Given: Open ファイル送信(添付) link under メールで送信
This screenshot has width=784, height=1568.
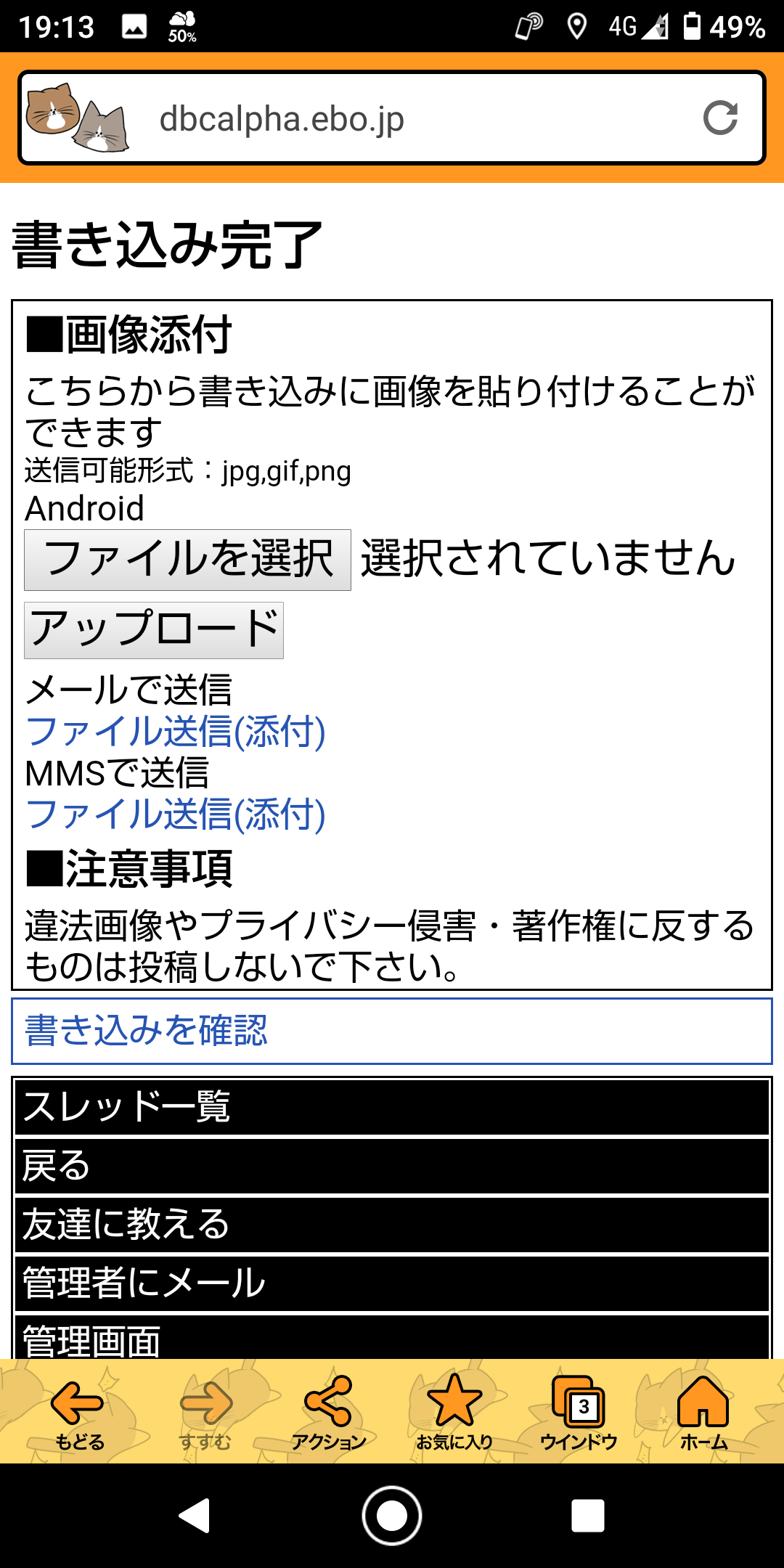Looking at the screenshot, I should [x=175, y=731].
